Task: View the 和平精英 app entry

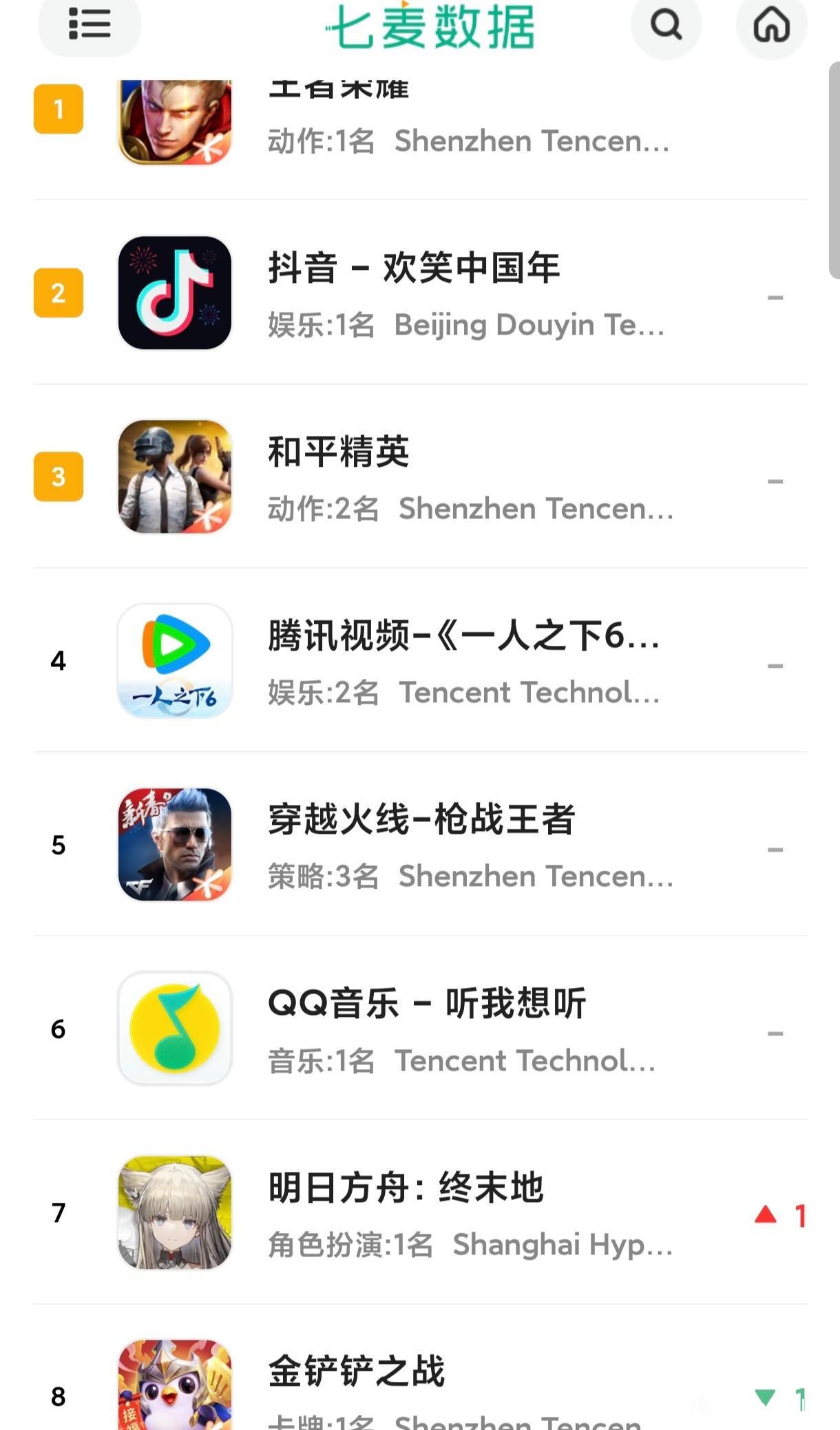Action: pyautogui.click(x=420, y=477)
